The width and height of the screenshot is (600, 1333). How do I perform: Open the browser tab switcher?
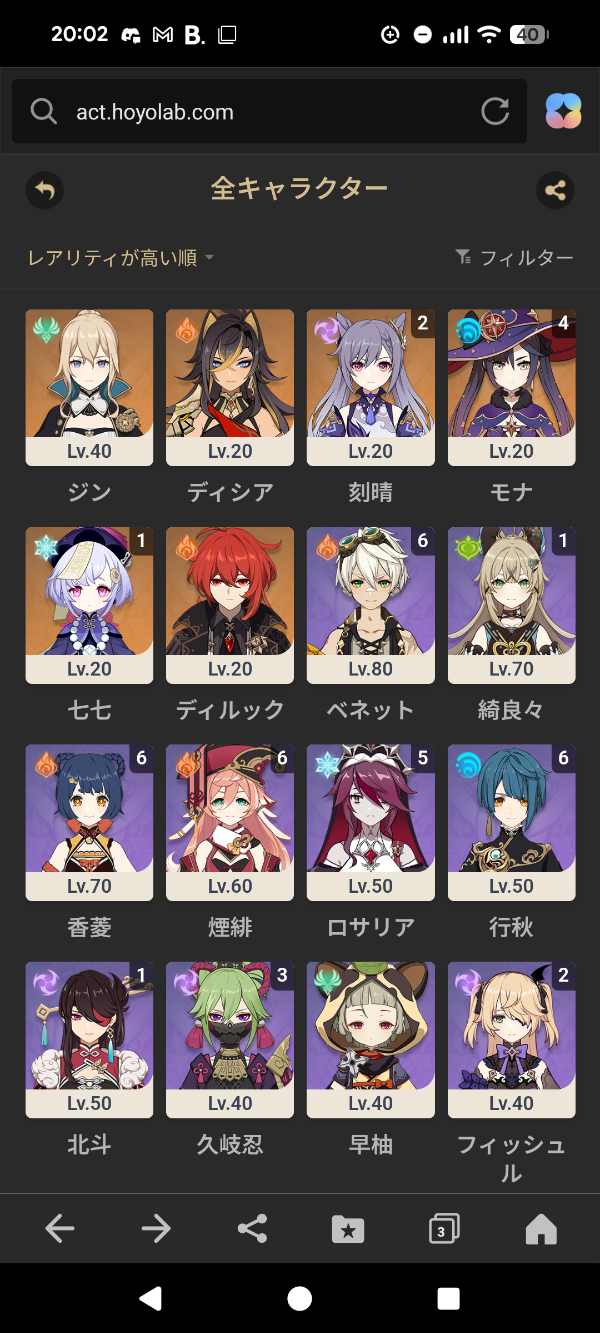[x=443, y=1229]
